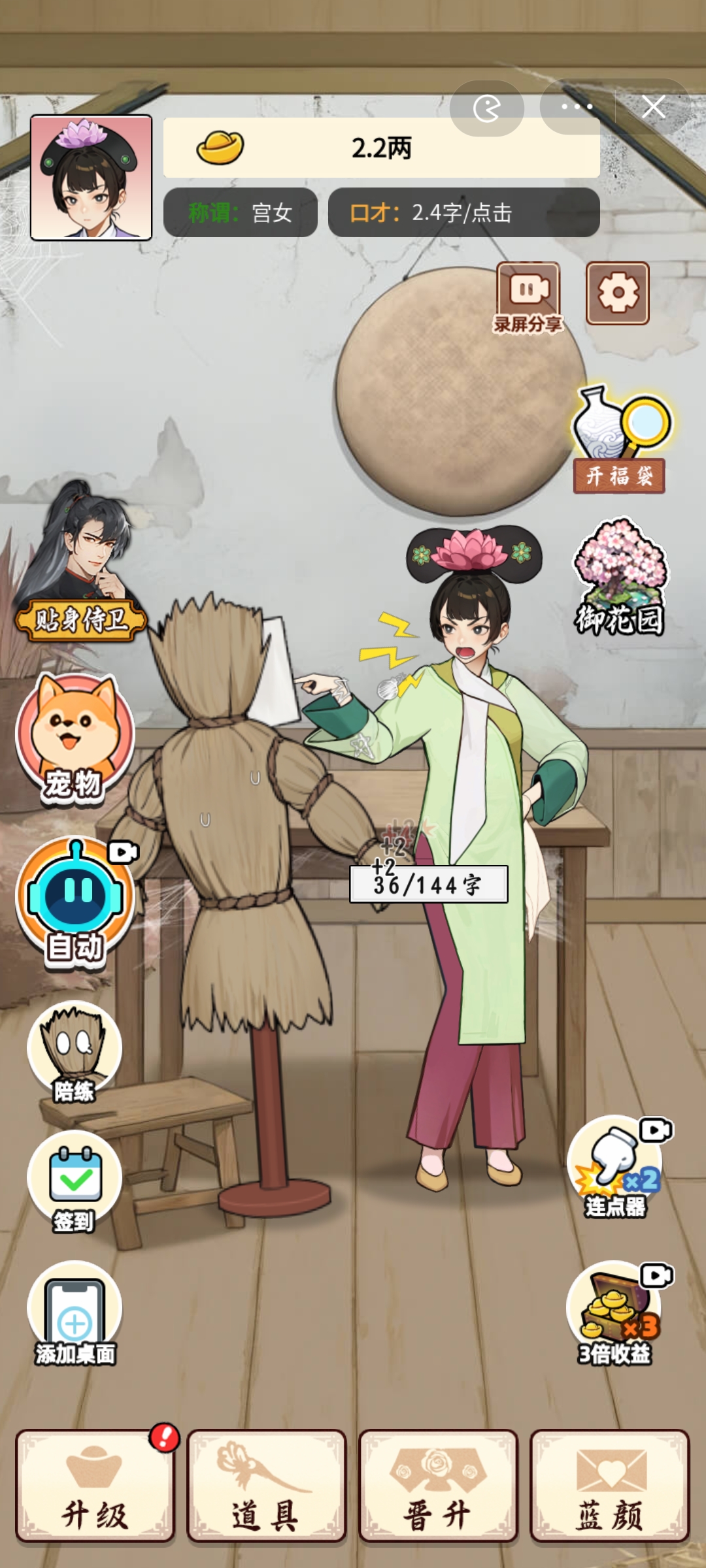Open the 道具 items tab
Viewport: 706px width, 1568px height.
[x=266, y=1486]
